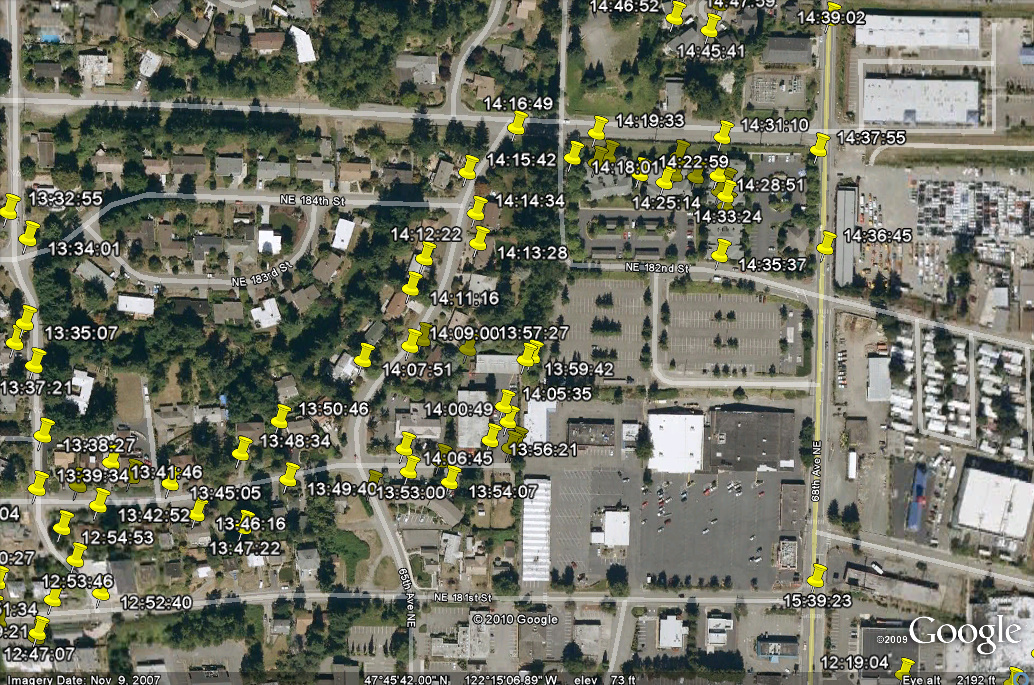Tap the pin labeled 14:14:34
This screenshot has width=1034, height=685.
point(478,208)
